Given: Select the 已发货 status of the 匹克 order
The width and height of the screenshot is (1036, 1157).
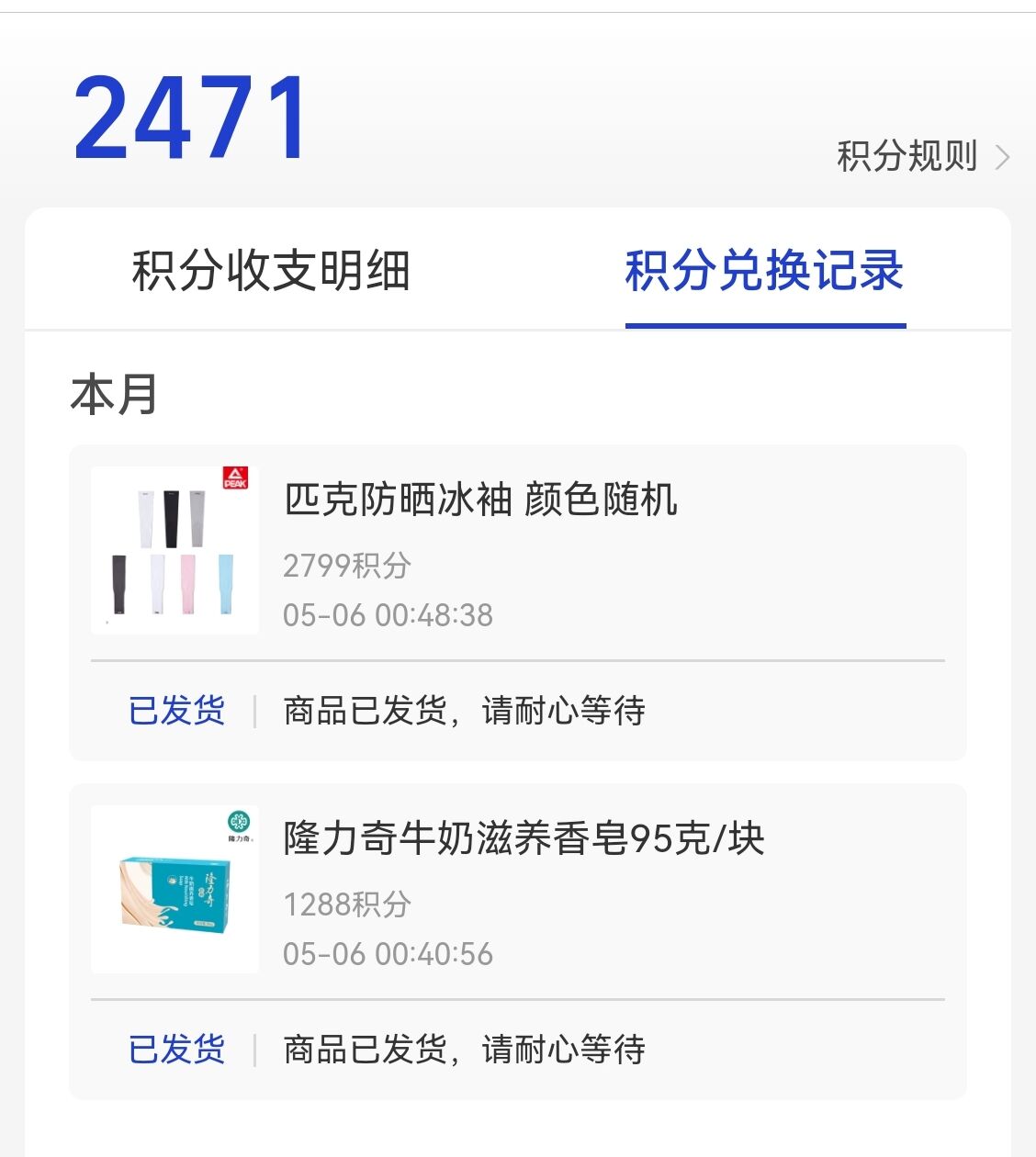Looking at the screenshot, I should (177, 709).
